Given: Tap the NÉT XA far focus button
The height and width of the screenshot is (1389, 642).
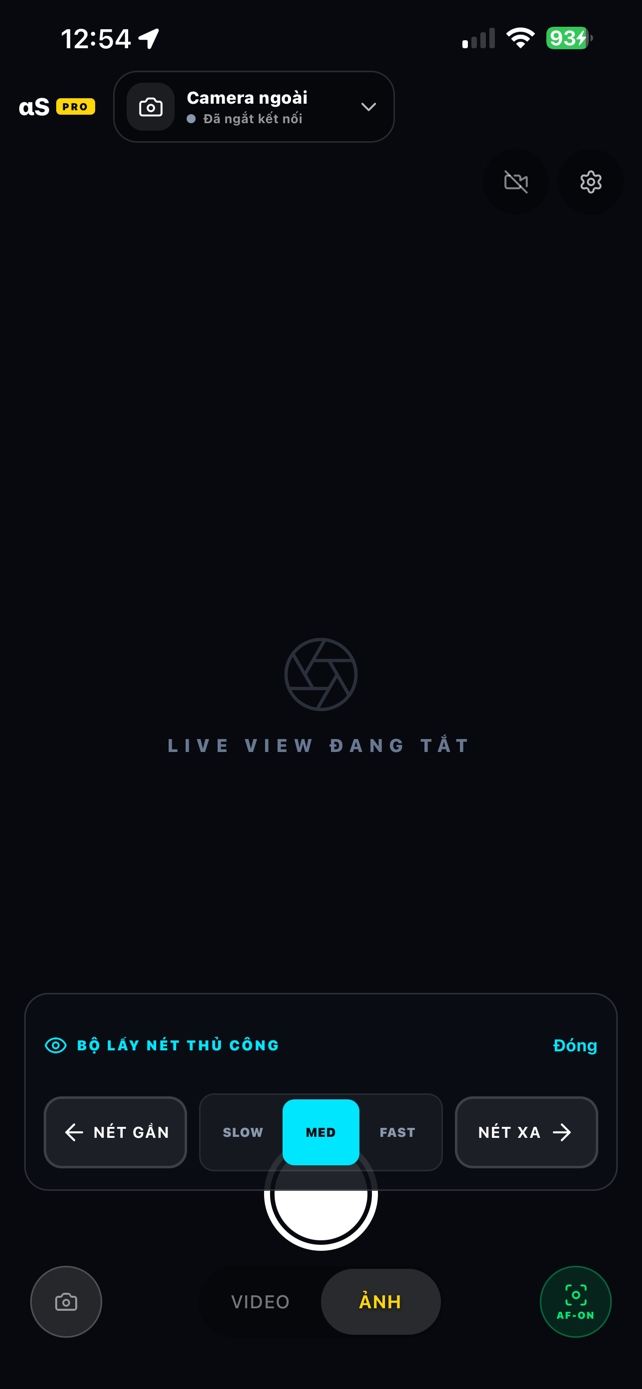Looking at the screenshot, I should (x=526, y=1132).
